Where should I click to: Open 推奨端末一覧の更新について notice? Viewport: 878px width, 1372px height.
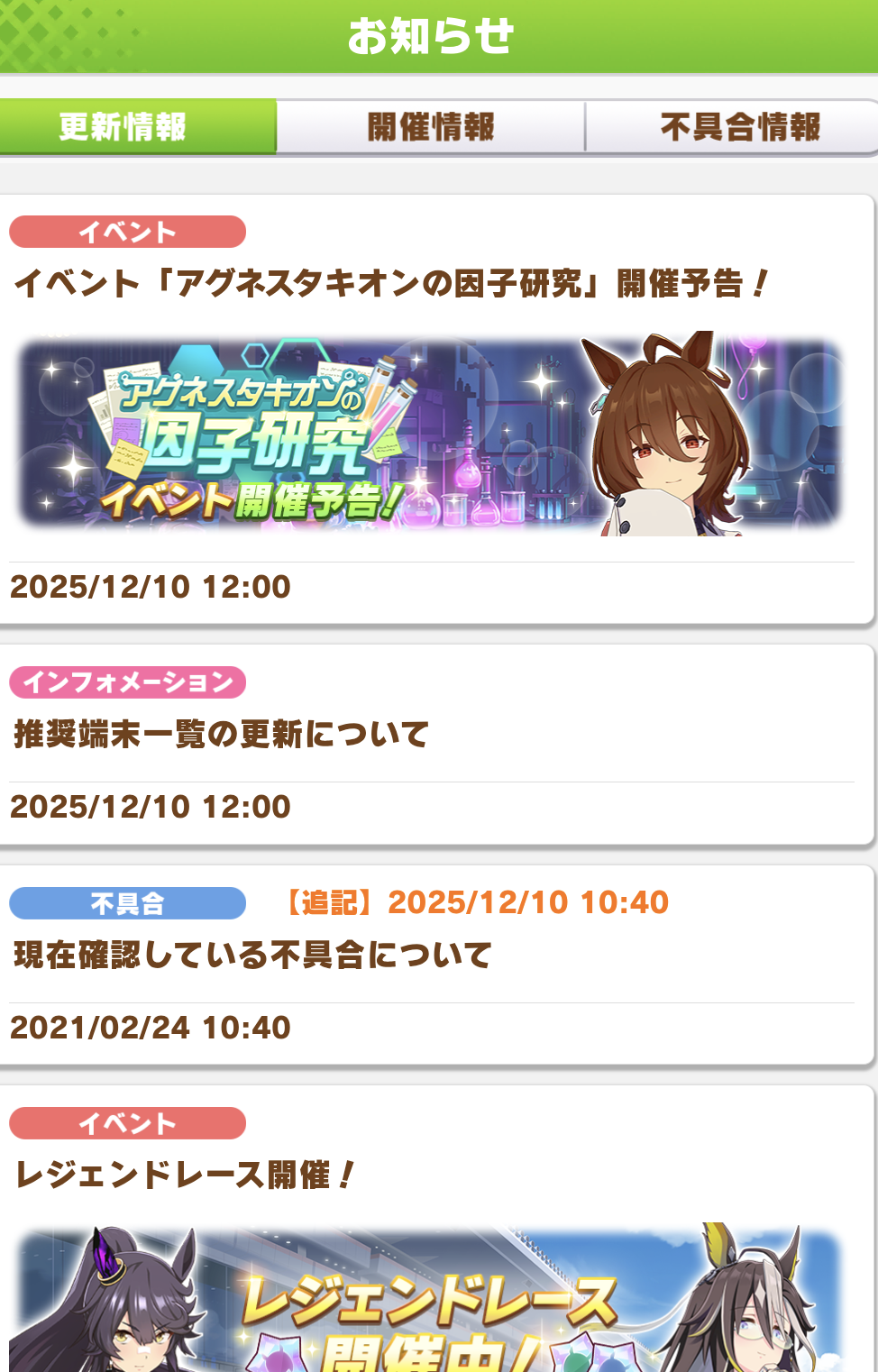click(x=222, y=735)
